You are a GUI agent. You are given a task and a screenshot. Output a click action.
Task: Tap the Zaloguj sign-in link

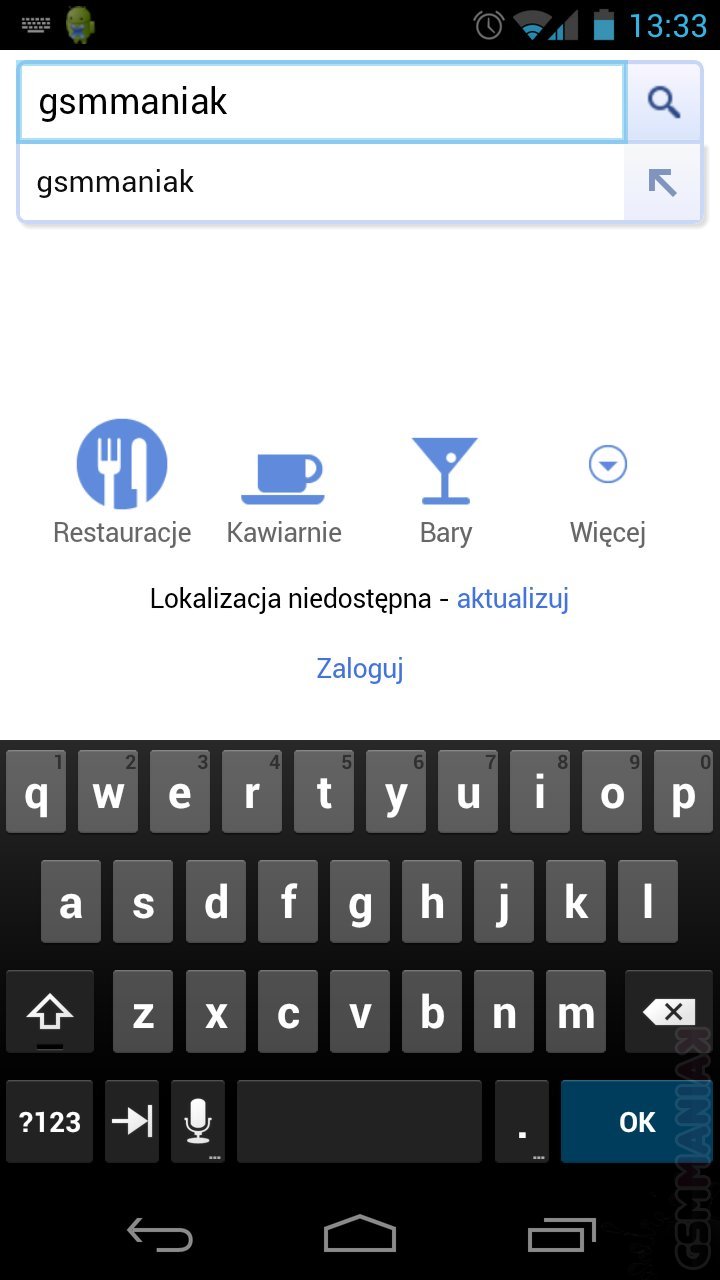pyautogui.click(x=360, y=668)
